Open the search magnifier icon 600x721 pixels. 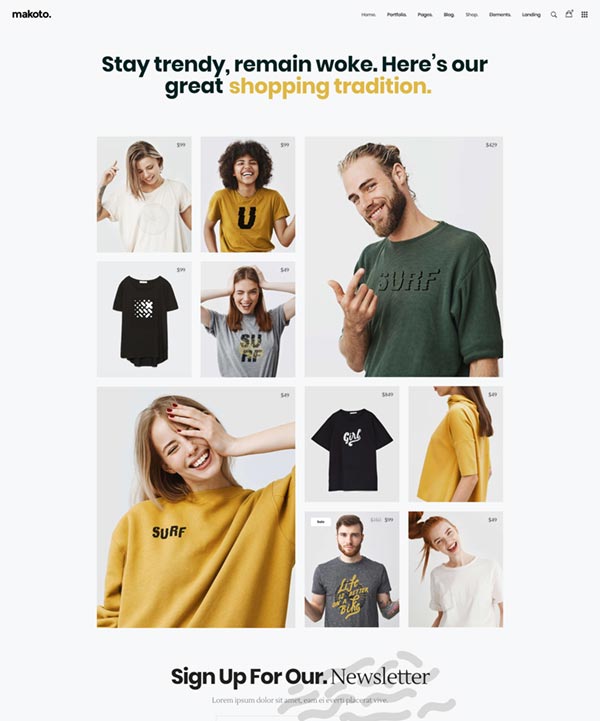tap(554, 15)
